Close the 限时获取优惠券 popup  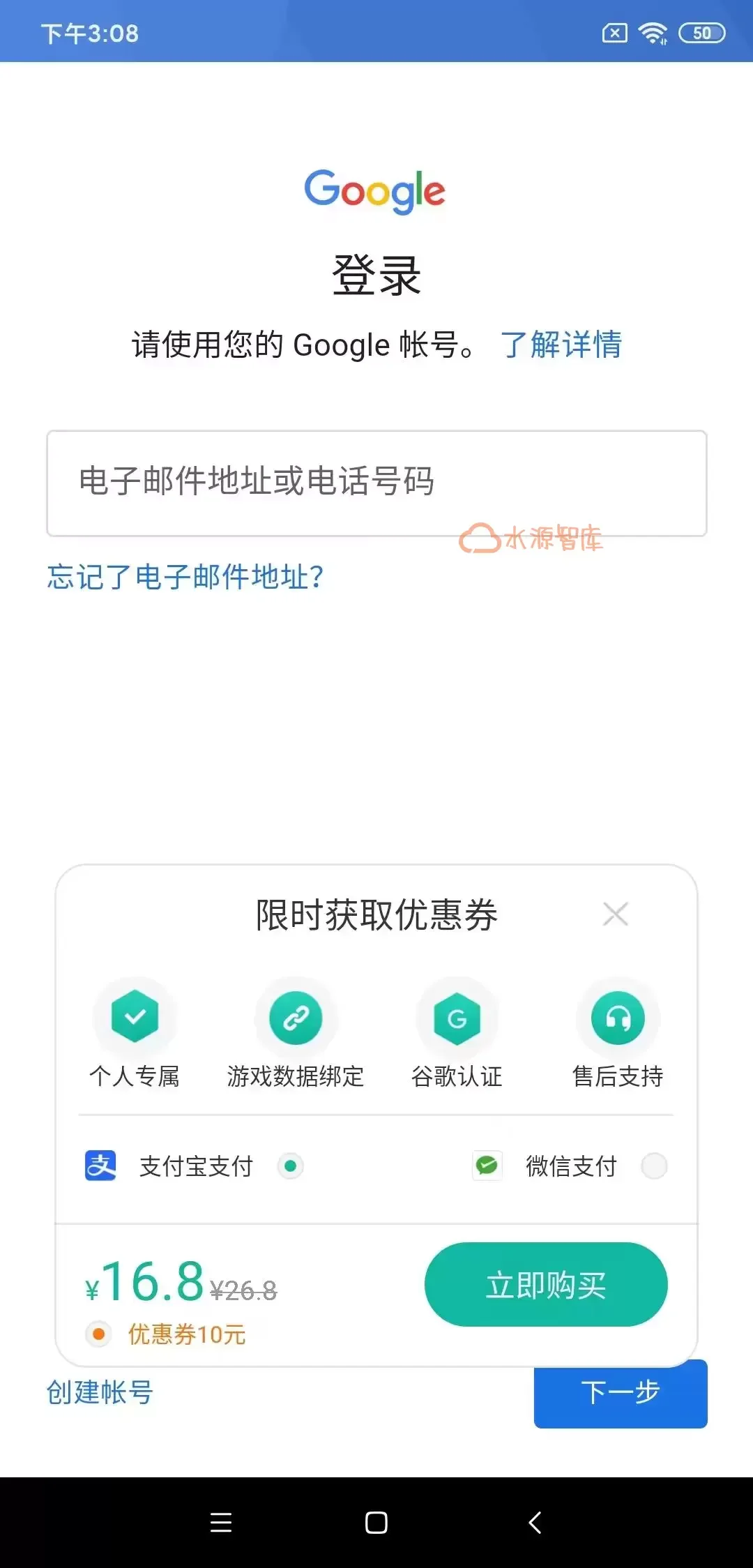[616, 914]
